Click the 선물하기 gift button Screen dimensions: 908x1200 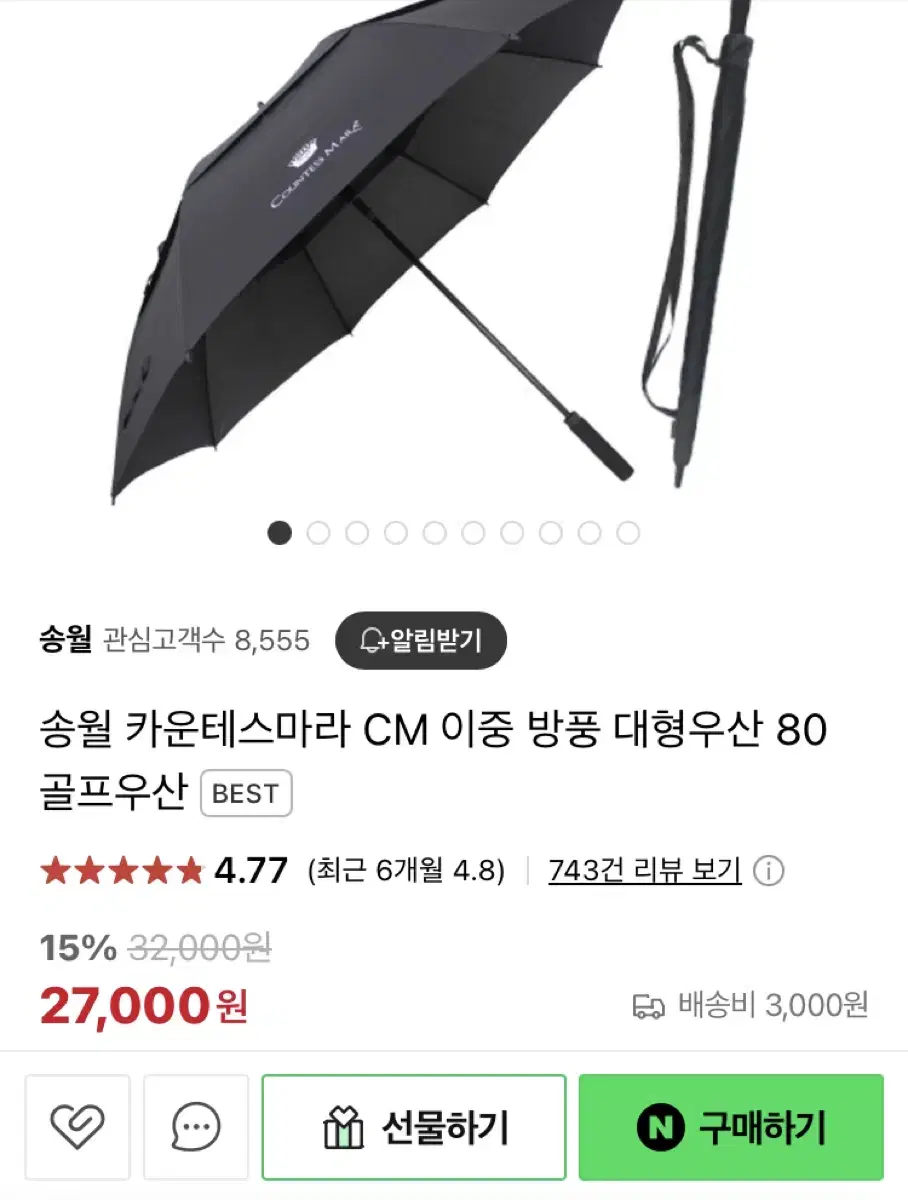[x=415, y=1127]
